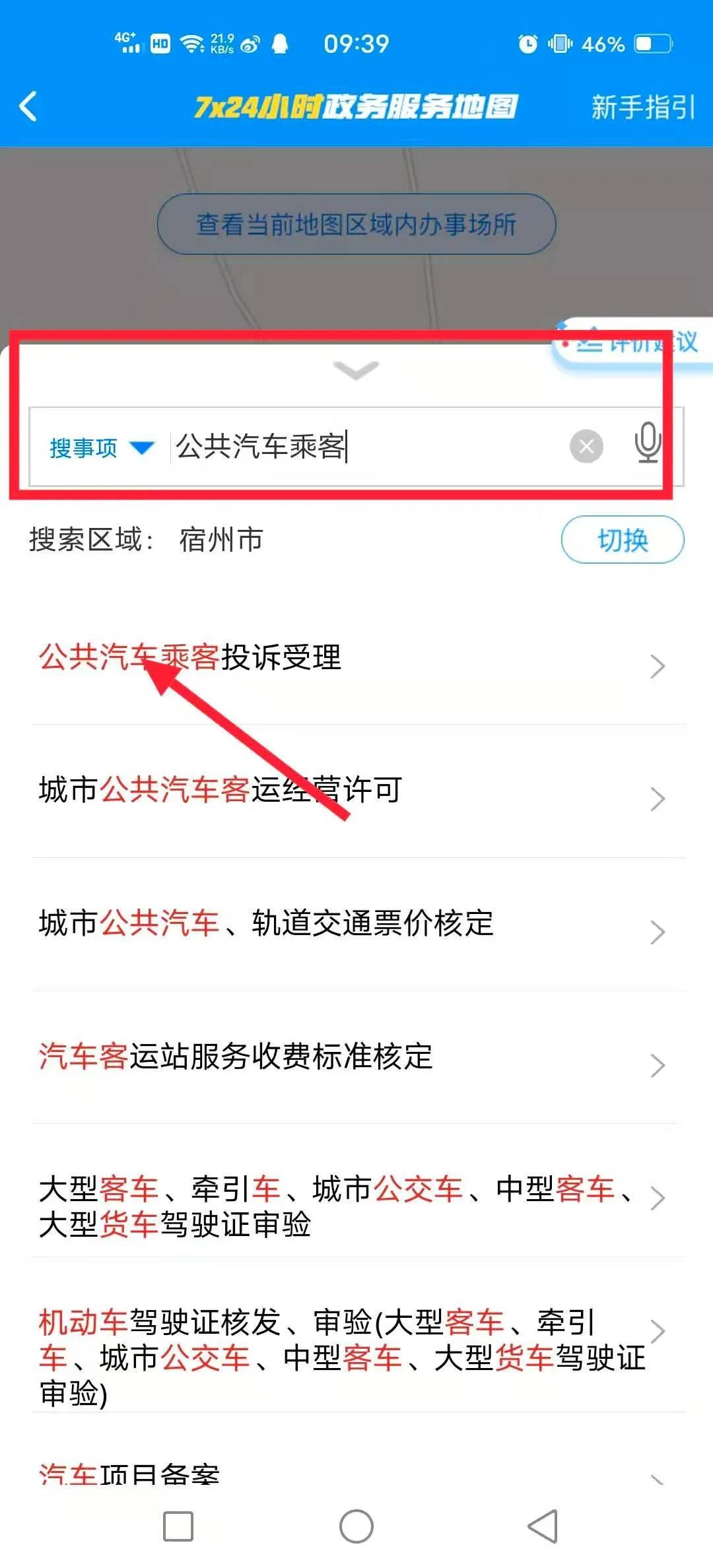
Task: Switch search region via 切换
Action: pyautogui.click(x=622, y=540)
